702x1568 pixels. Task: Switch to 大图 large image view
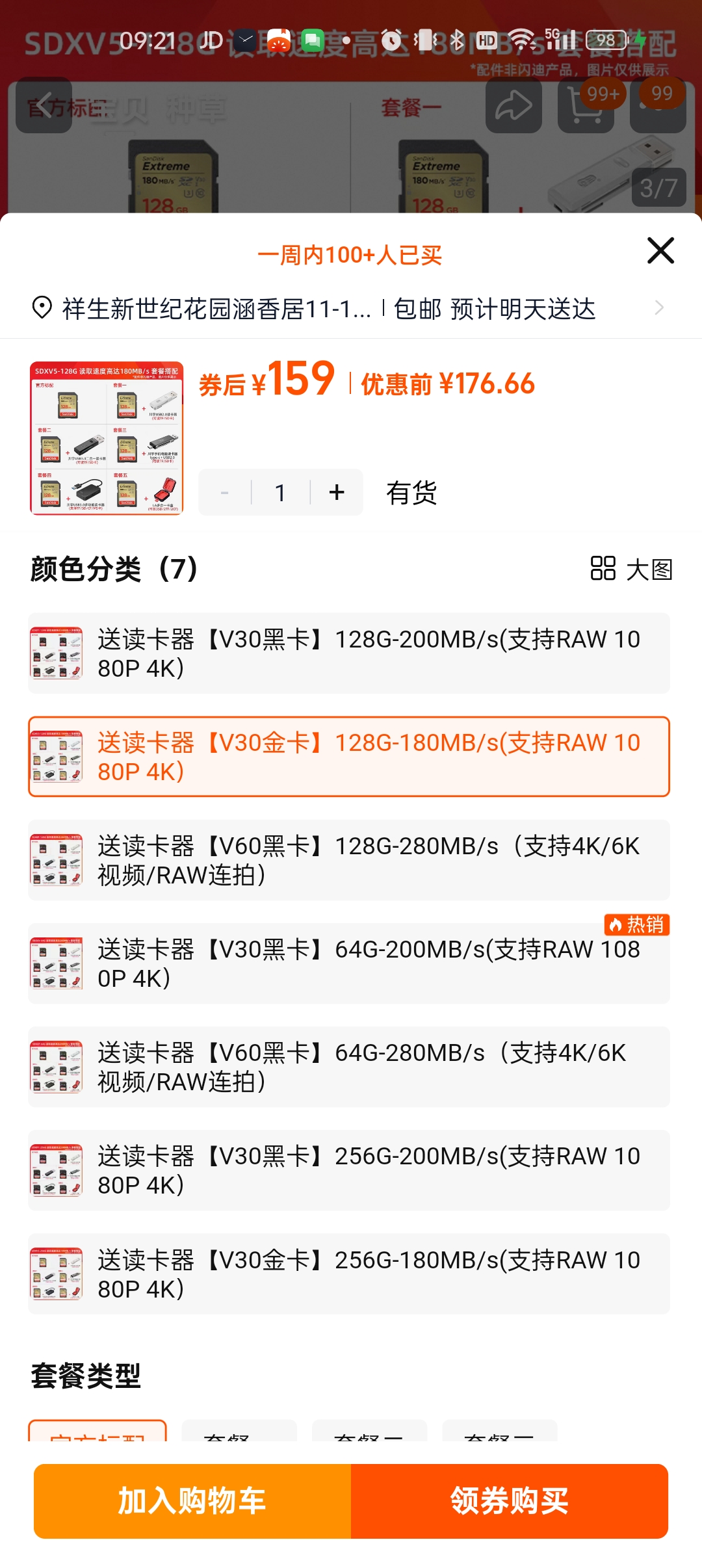631,569
